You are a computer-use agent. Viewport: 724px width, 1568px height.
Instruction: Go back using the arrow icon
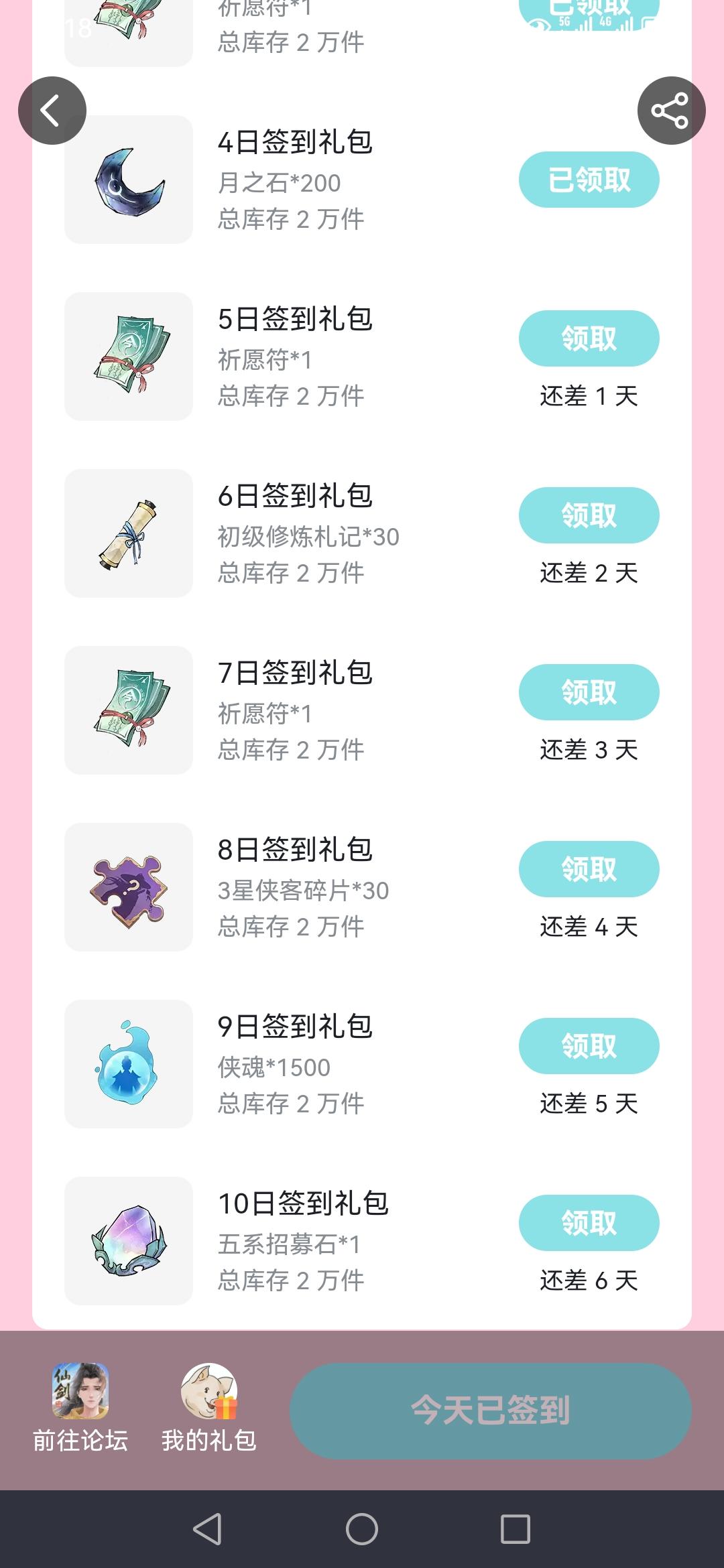click(52, 111)
